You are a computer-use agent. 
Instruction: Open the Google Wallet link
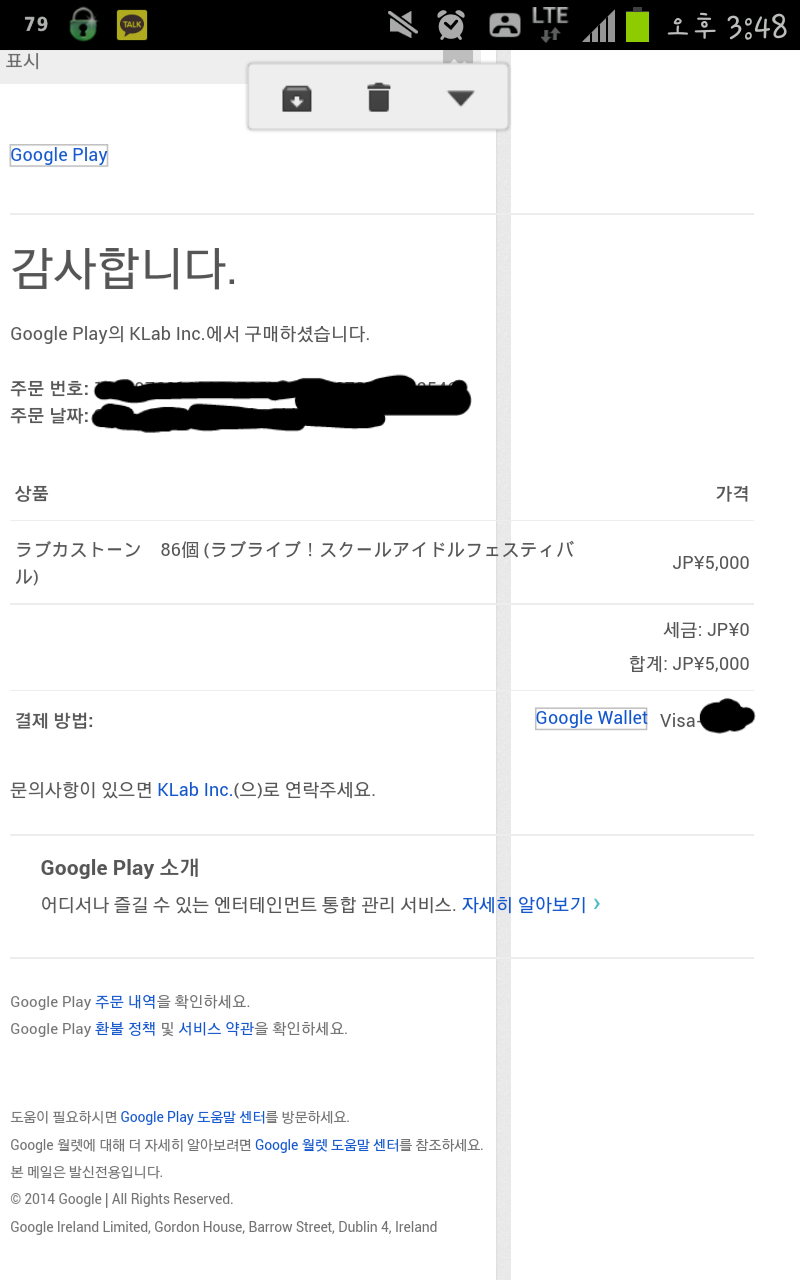coord(591,718)
